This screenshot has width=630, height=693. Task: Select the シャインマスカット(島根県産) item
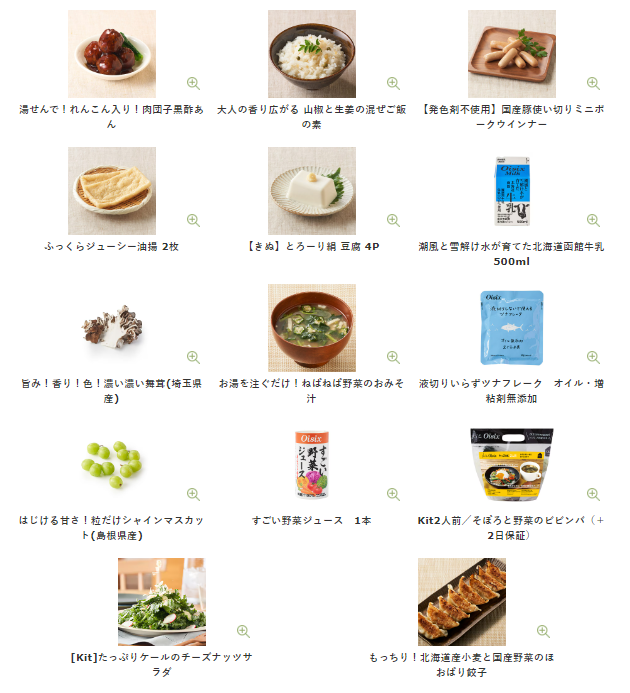click(111, 464)
